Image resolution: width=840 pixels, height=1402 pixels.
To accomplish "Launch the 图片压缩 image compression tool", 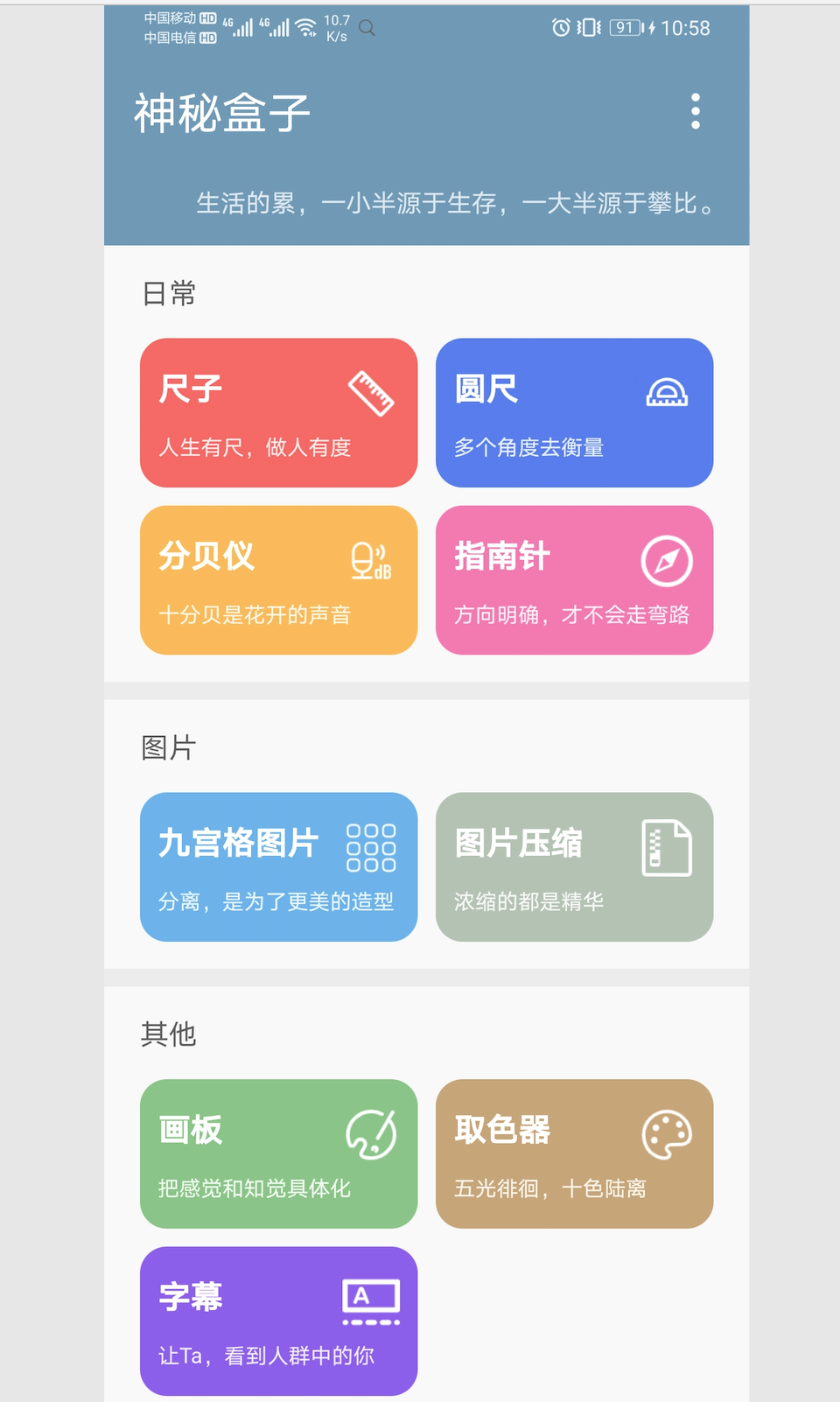I will point(574,867).
